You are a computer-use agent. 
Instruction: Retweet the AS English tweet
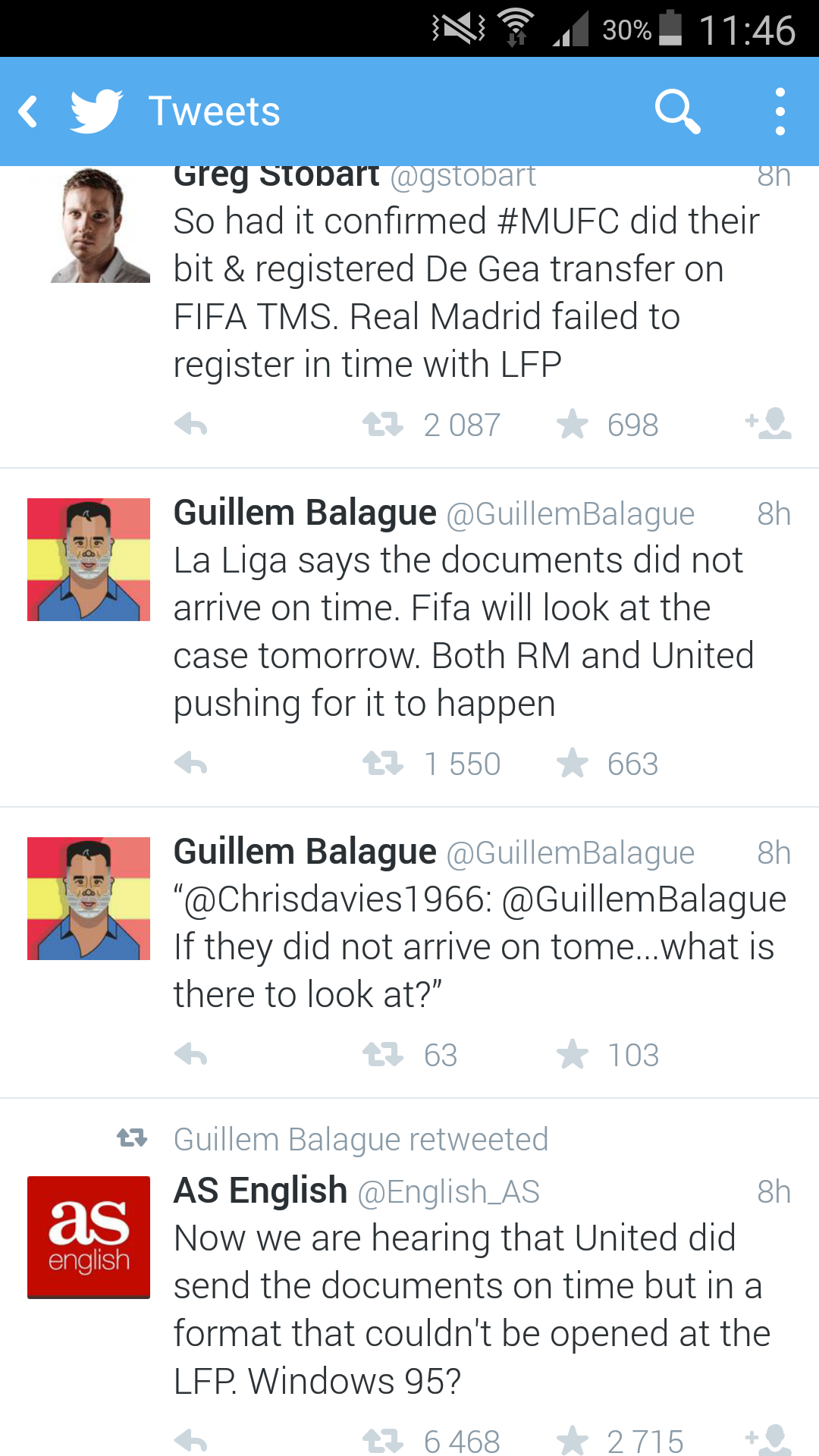click(383, 1440)
